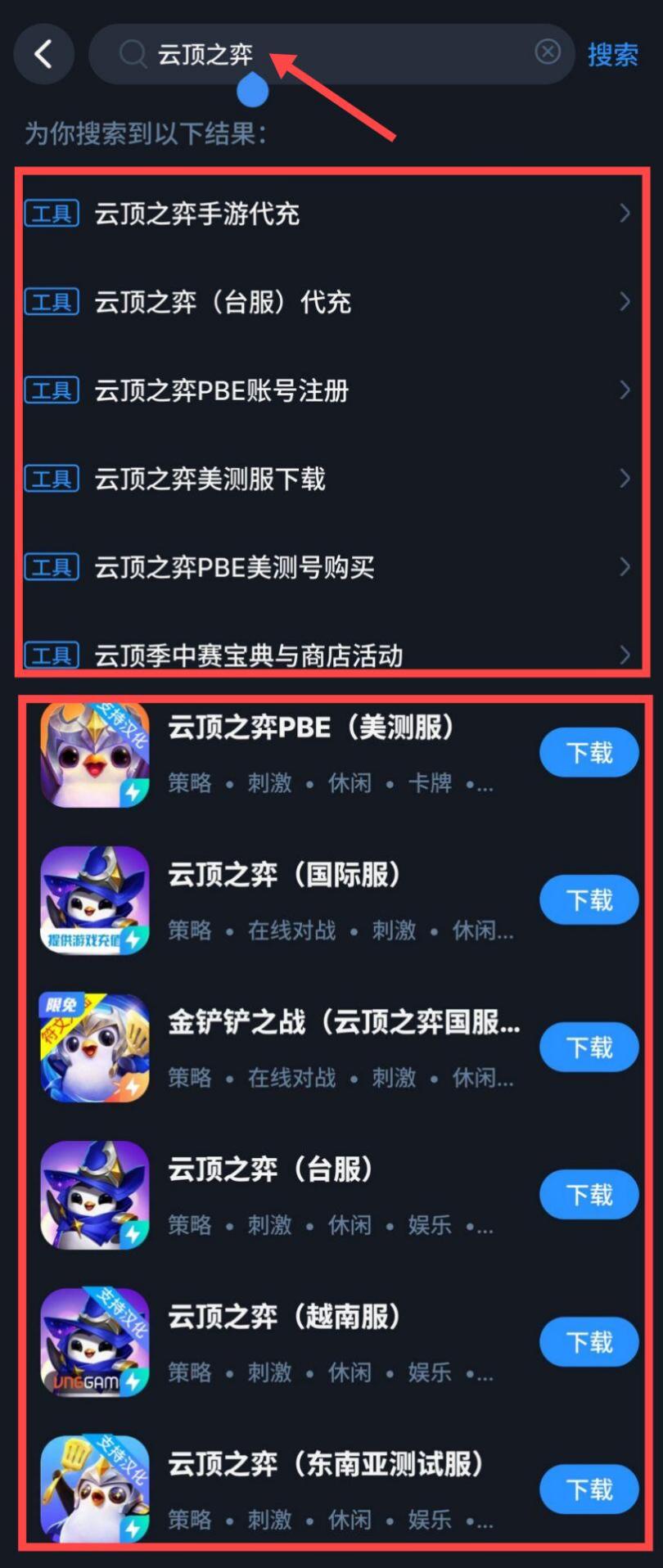Download 金铲铲之战 game

[x=589, y=1048]
